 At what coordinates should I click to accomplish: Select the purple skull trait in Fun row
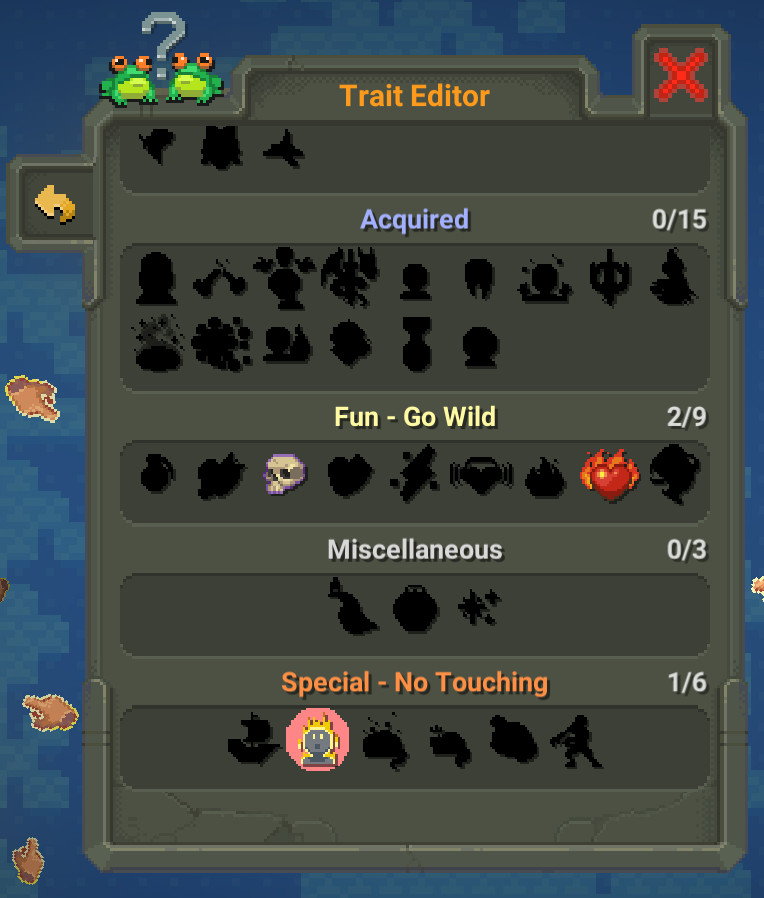[x=285, y=475]
